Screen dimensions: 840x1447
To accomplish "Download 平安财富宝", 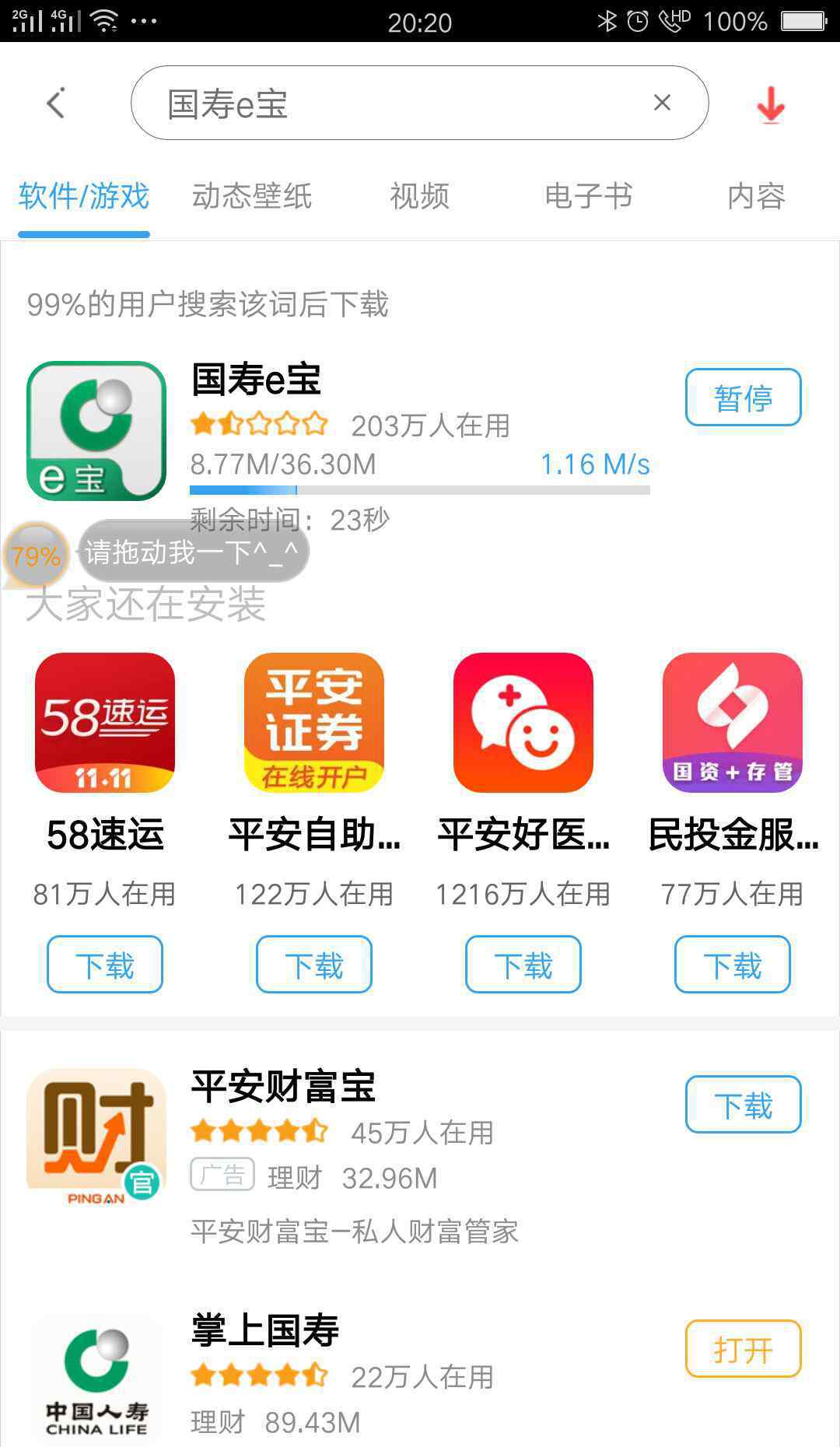I will (x=743, y=1105).
